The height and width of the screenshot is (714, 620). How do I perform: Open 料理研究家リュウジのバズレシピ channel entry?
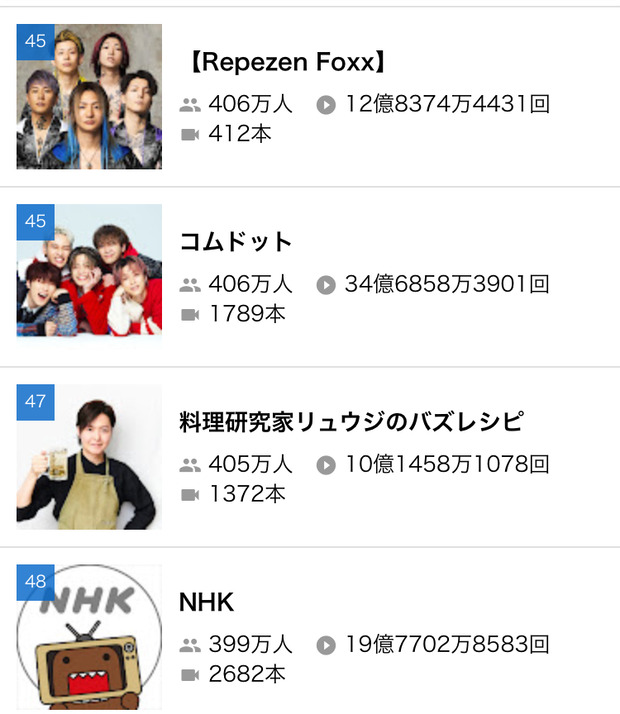coord(350,422)
